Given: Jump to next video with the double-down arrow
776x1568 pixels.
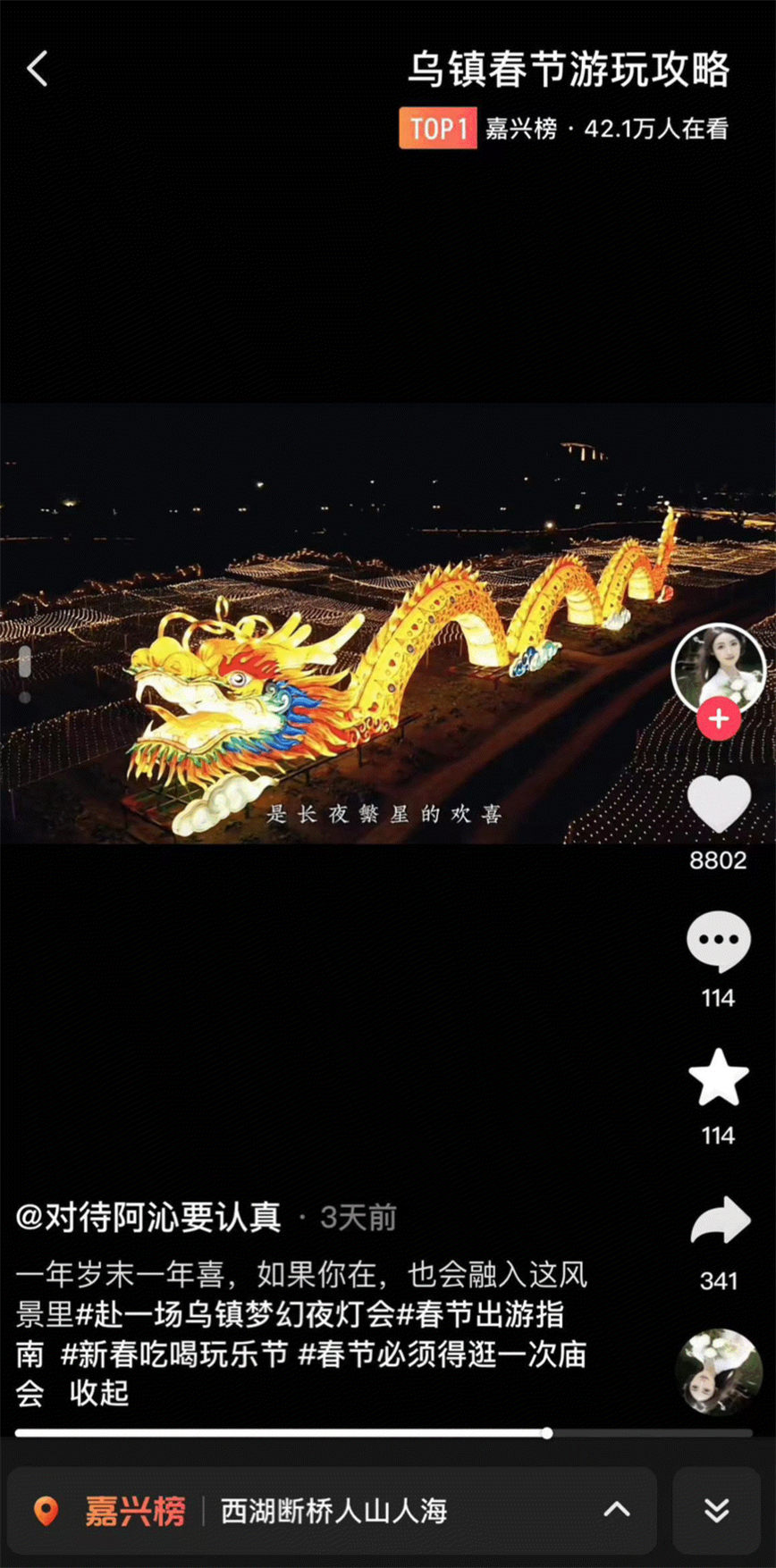Looking at the screenshot, I should (716, 1511).
